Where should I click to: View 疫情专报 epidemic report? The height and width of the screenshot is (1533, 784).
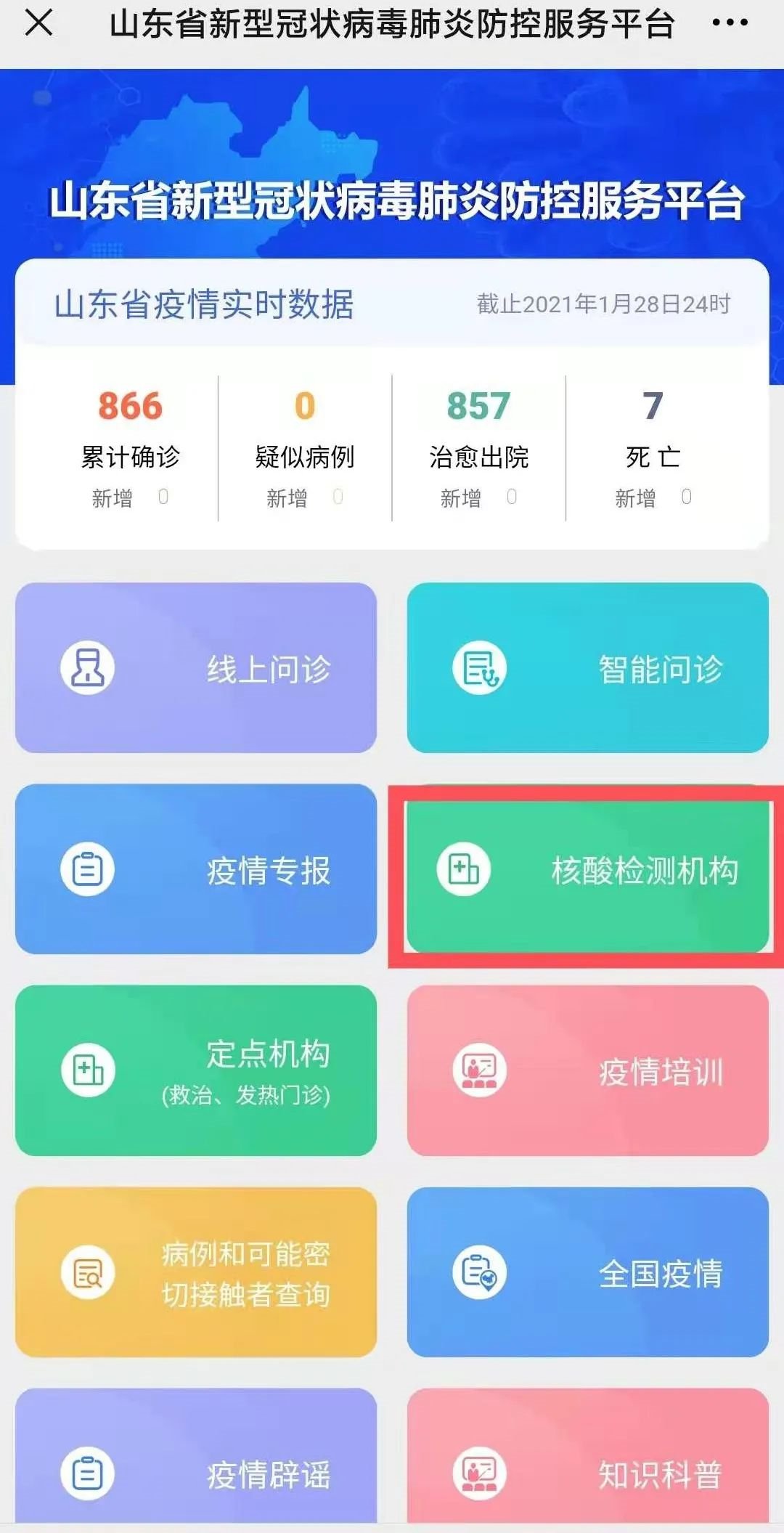(196, 869)
